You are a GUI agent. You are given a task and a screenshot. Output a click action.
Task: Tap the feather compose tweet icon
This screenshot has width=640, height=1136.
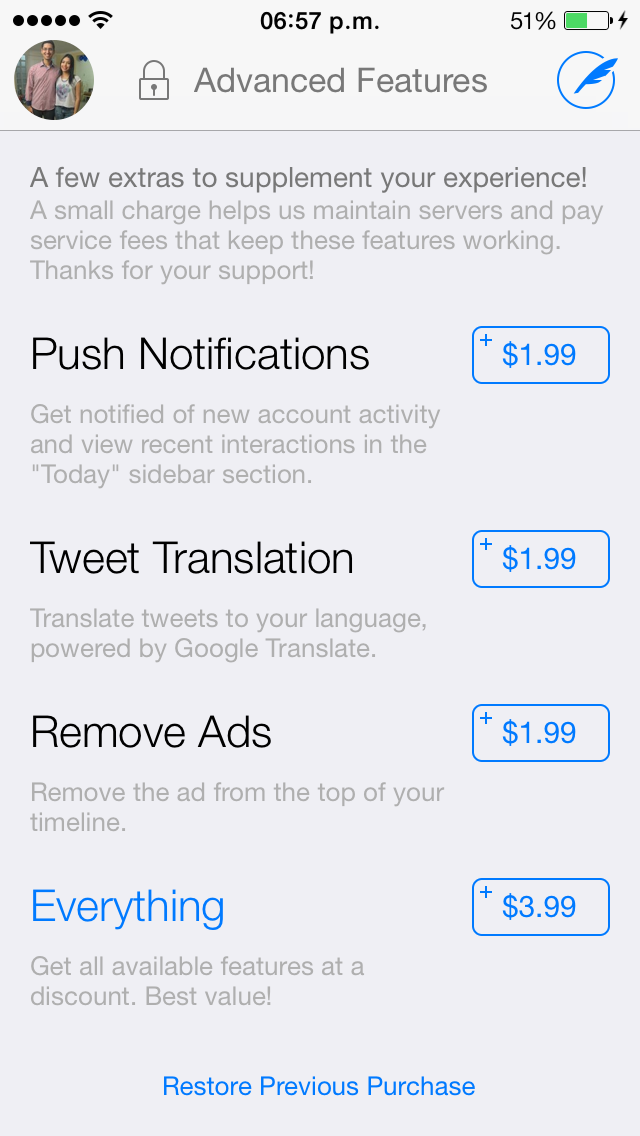tap(586, 80)
